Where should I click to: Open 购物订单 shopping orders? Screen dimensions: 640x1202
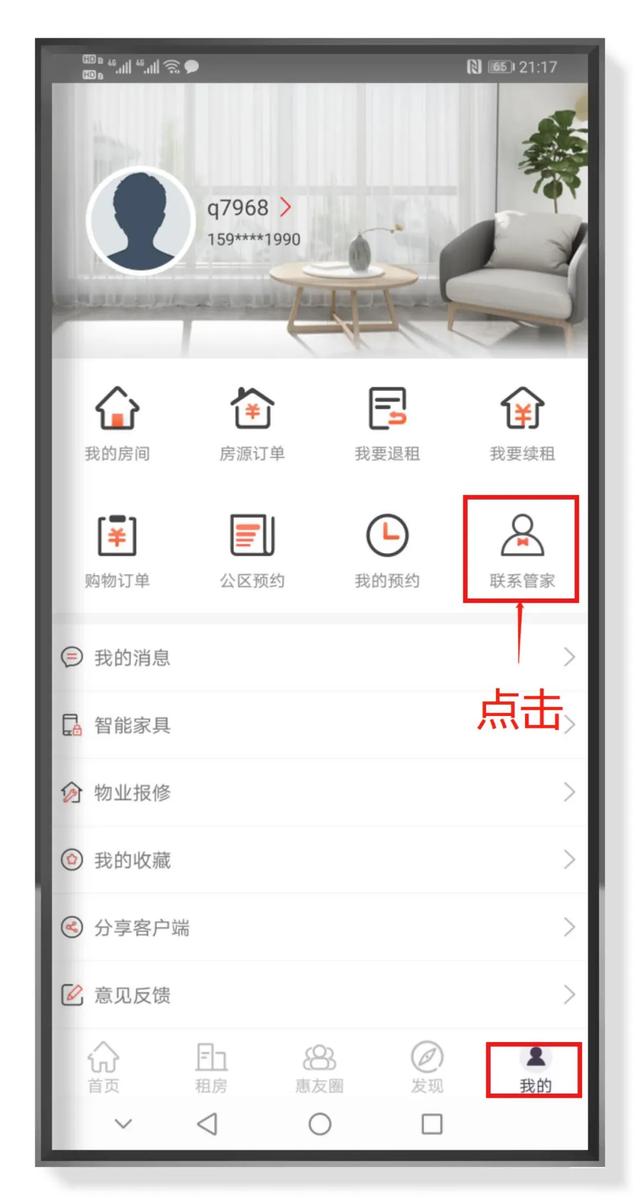click(x=117, y=550)
